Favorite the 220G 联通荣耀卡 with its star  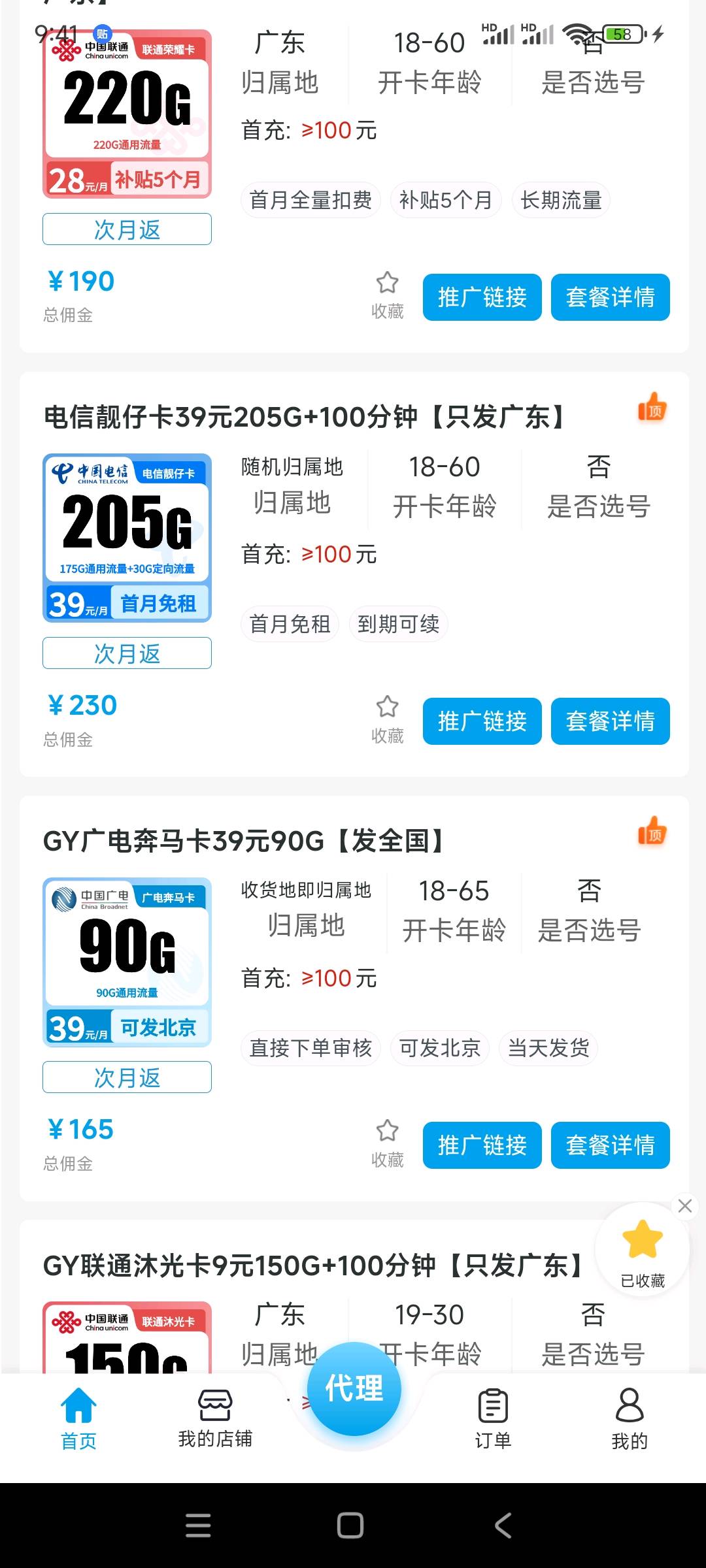pos(386,282)
